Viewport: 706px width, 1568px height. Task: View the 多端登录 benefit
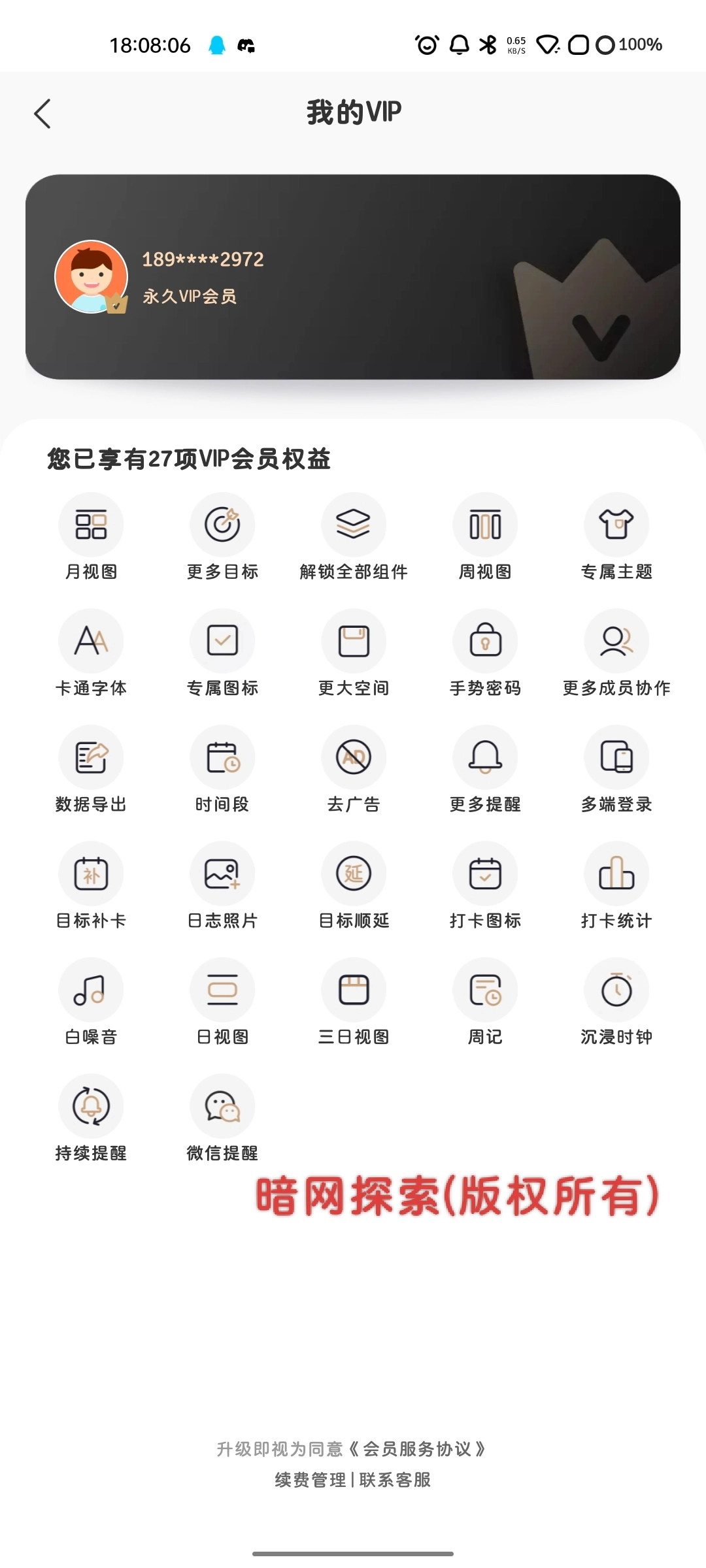coord(616,758)
